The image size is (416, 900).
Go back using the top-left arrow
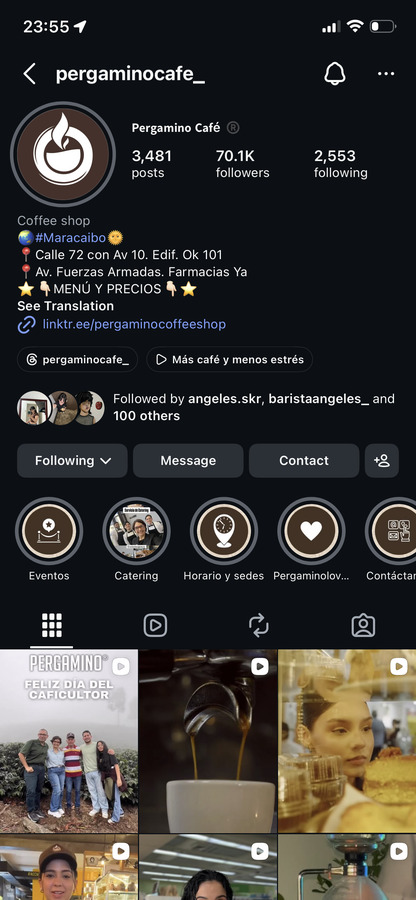point(29,74)
